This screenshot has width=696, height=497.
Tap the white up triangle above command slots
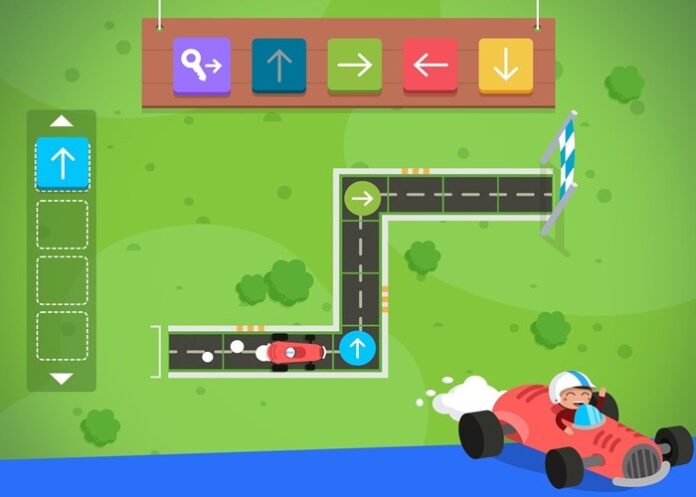click(x=62, y=121)
